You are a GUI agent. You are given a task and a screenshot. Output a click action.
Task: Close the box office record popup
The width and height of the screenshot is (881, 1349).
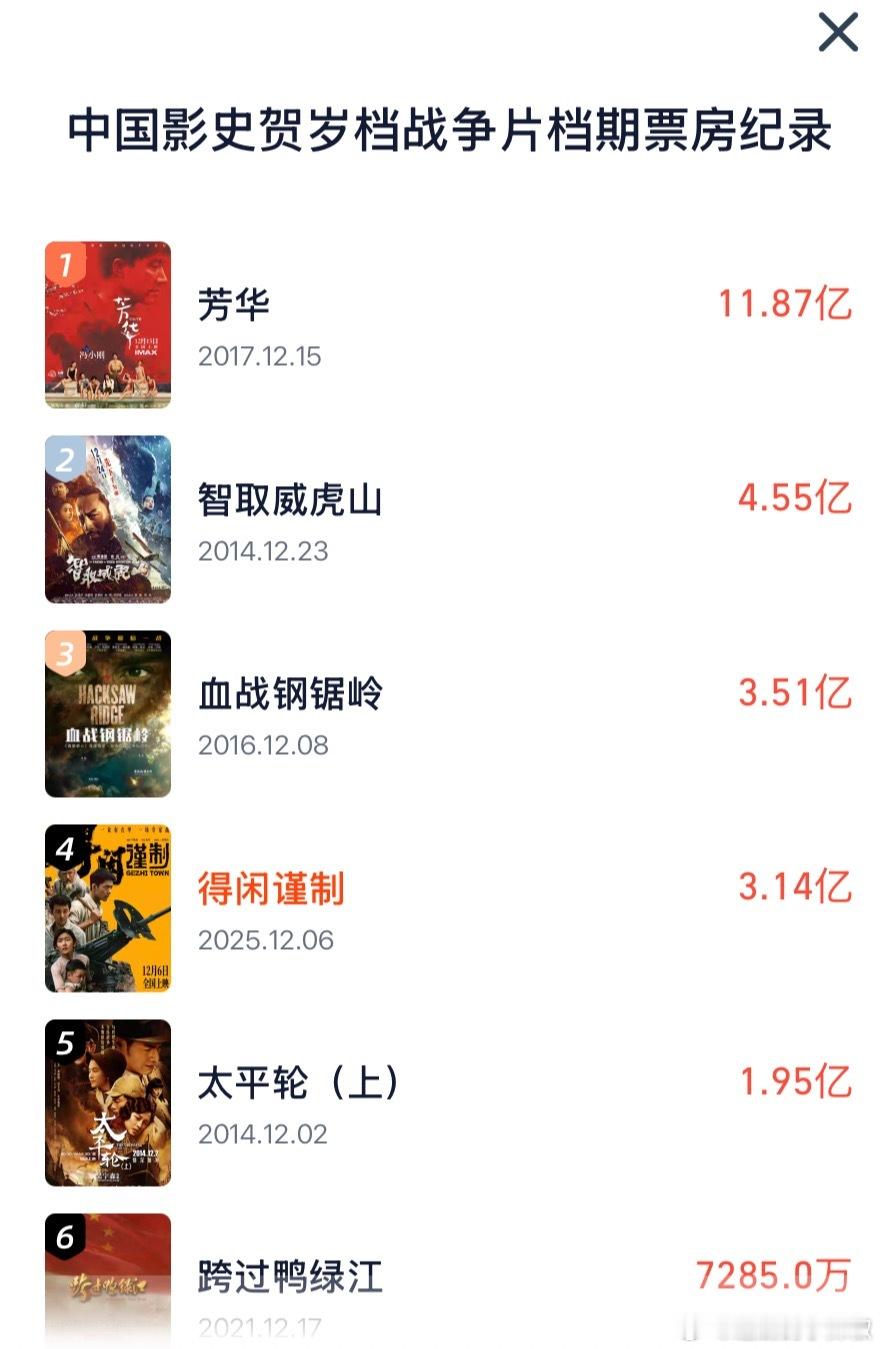coord(838,33)
